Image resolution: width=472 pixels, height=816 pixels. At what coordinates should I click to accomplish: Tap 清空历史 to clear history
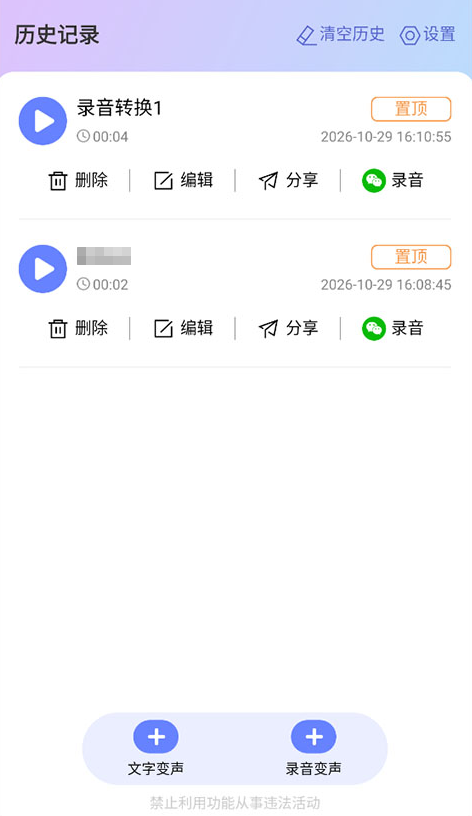340,35
